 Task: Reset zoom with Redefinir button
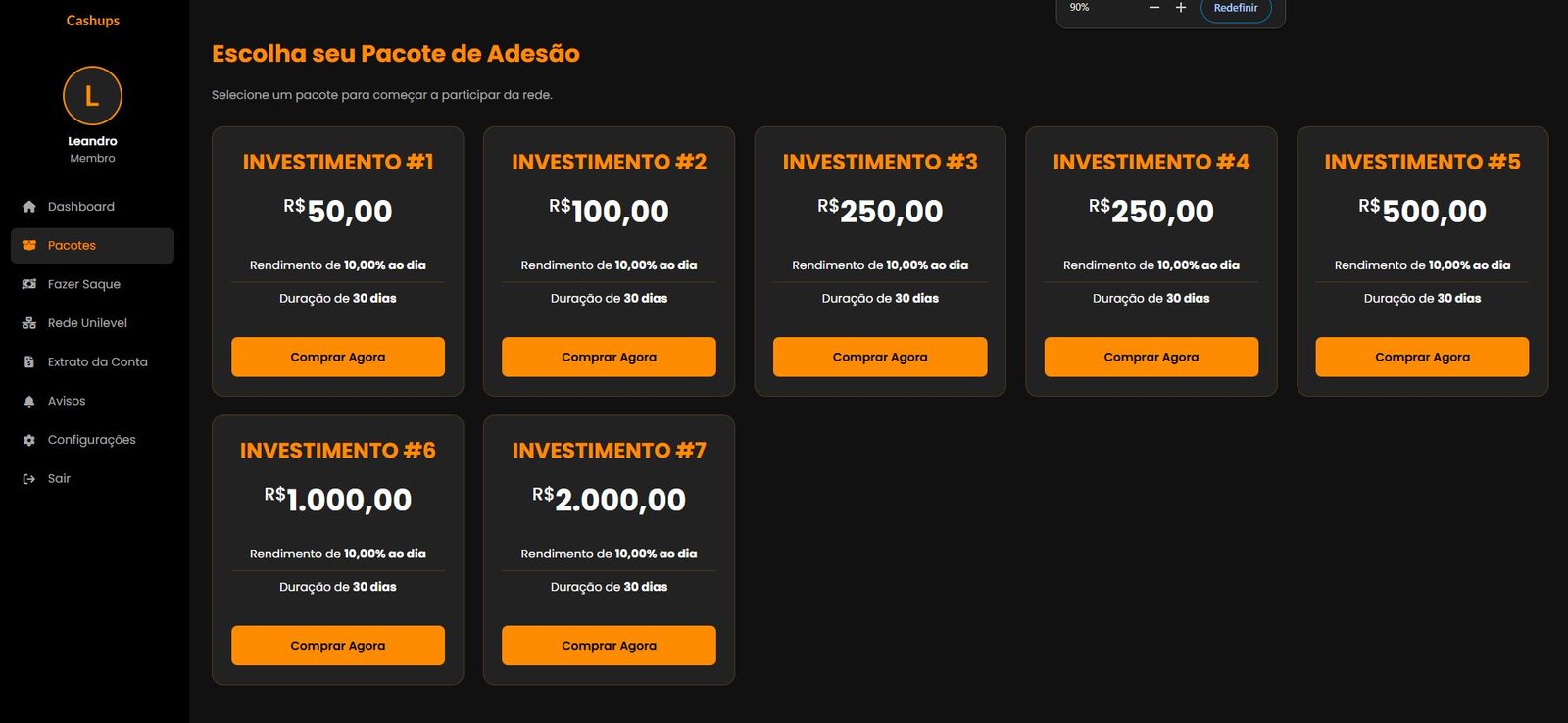click(1235, 8)
